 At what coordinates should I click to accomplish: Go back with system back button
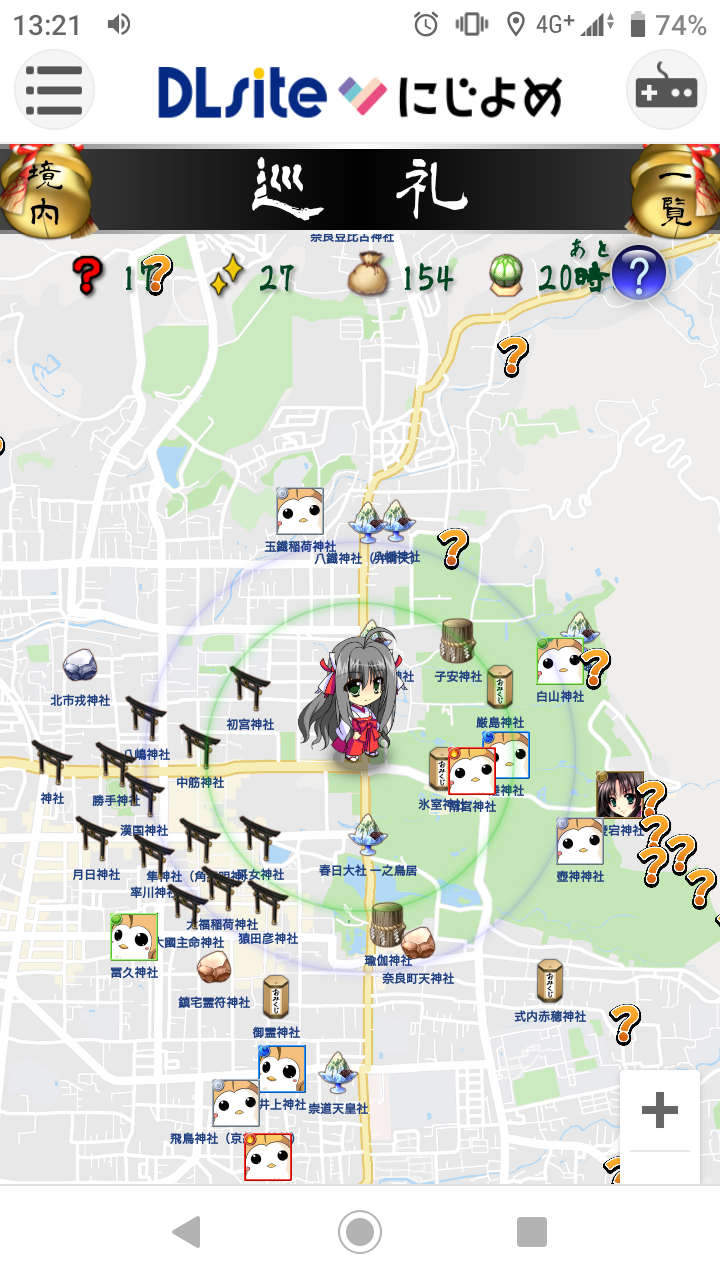(x=187, y=1232)
